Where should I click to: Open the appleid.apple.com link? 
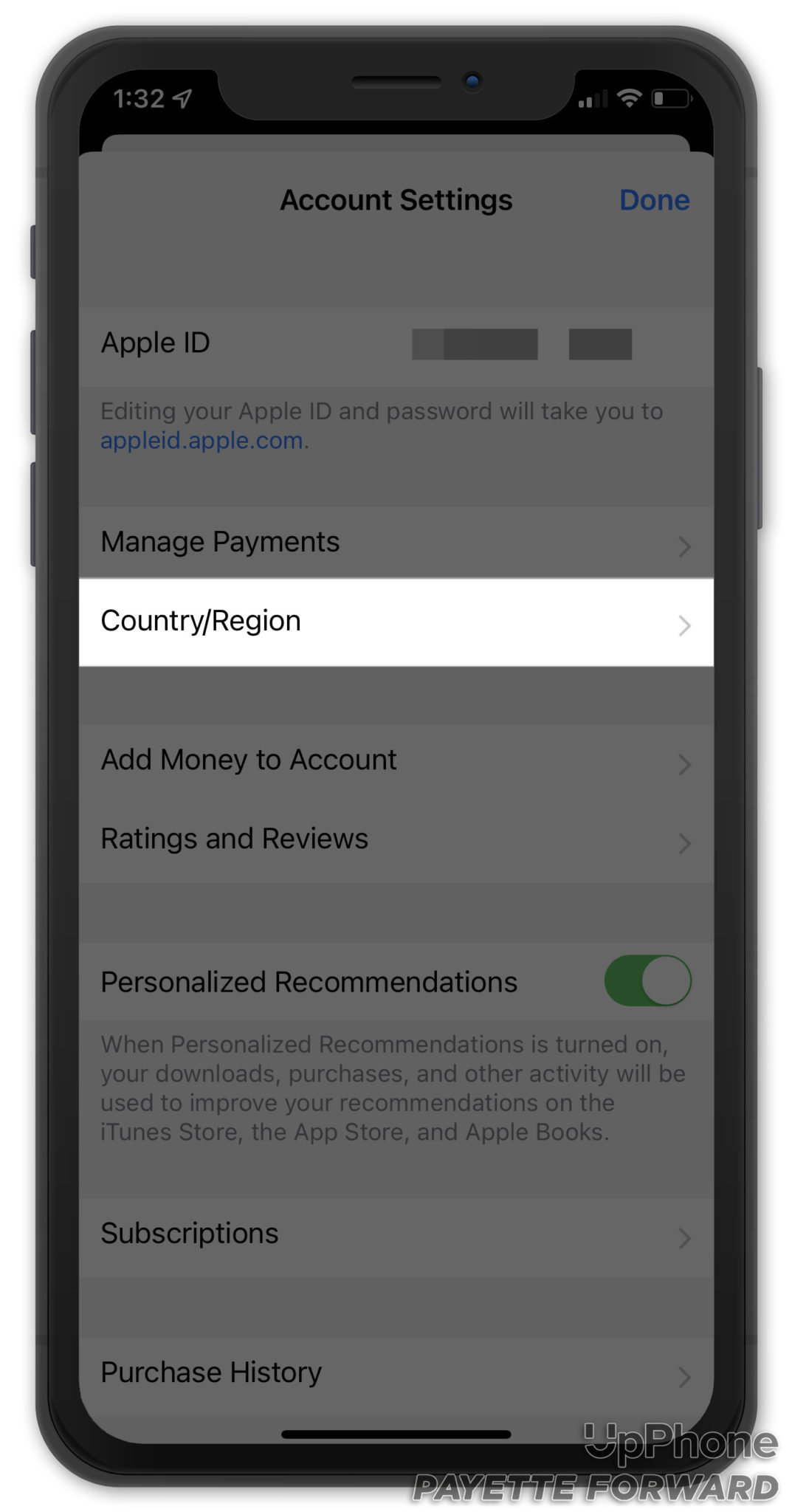(x=202, y=441)
